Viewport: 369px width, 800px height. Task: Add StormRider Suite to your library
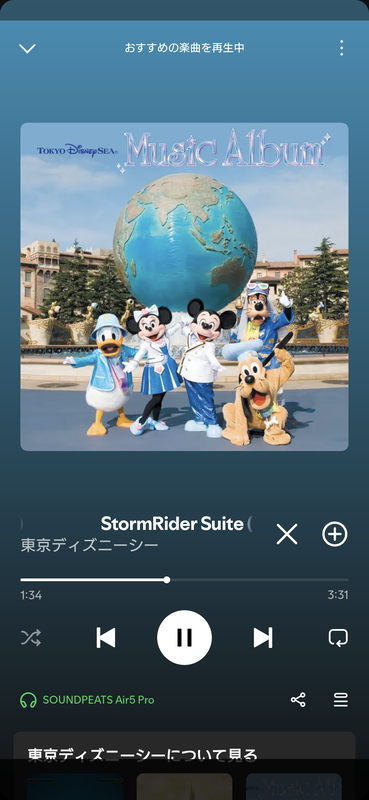335,534
